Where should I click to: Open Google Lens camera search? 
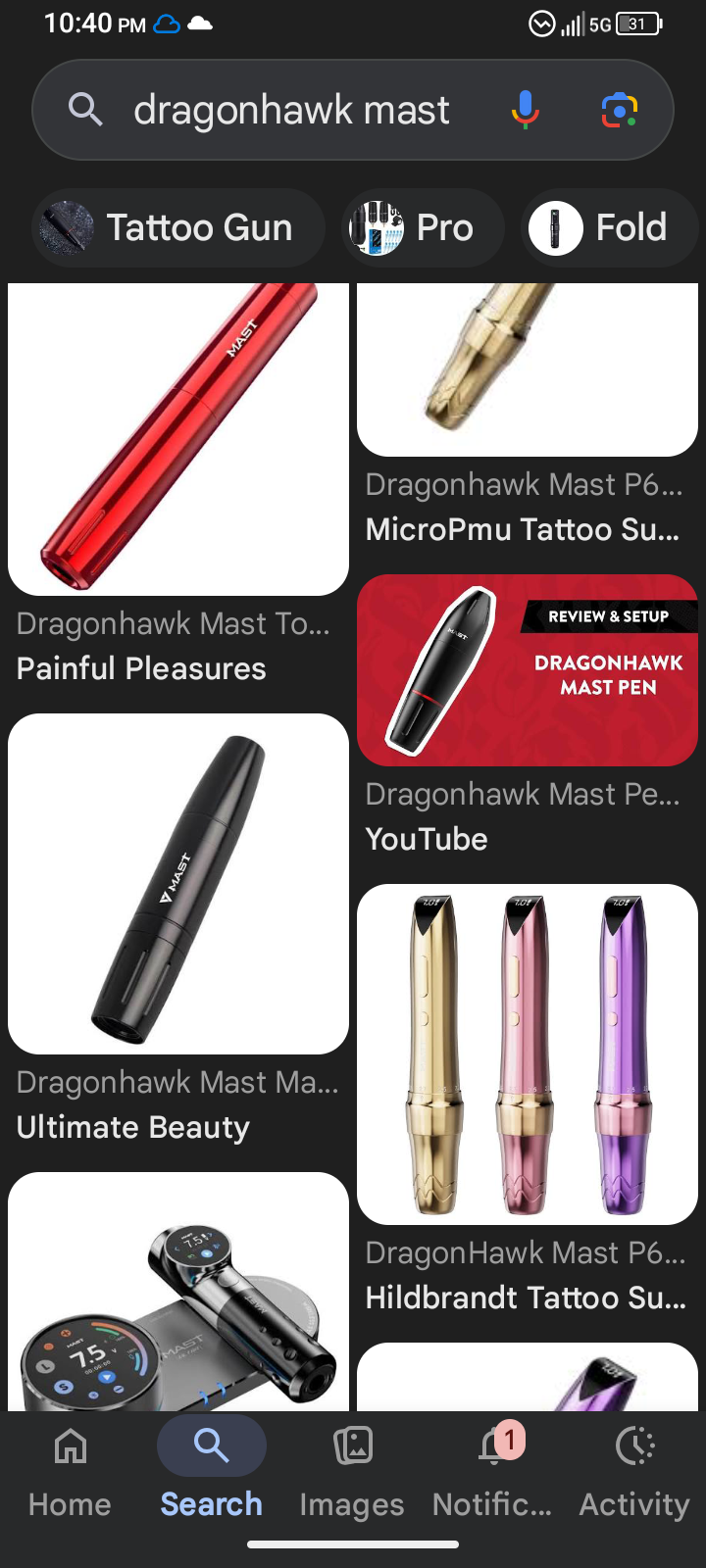coord(620,110)
